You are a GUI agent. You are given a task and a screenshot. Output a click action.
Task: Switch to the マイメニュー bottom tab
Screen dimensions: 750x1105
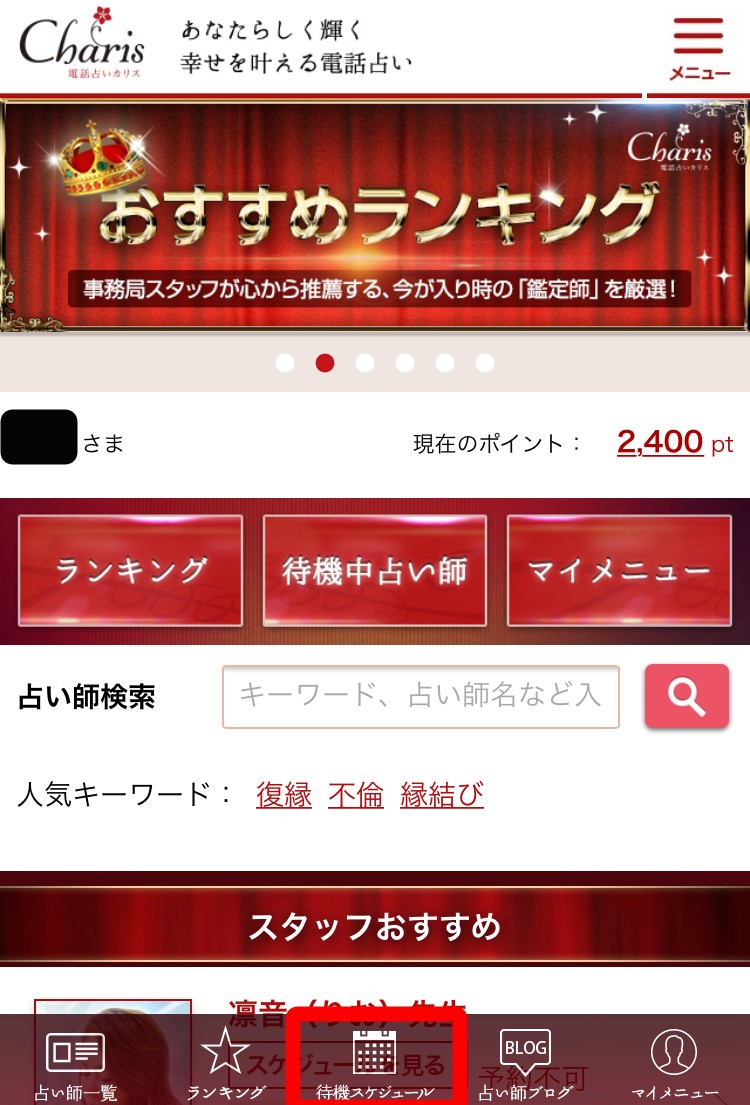(674, 1063)
